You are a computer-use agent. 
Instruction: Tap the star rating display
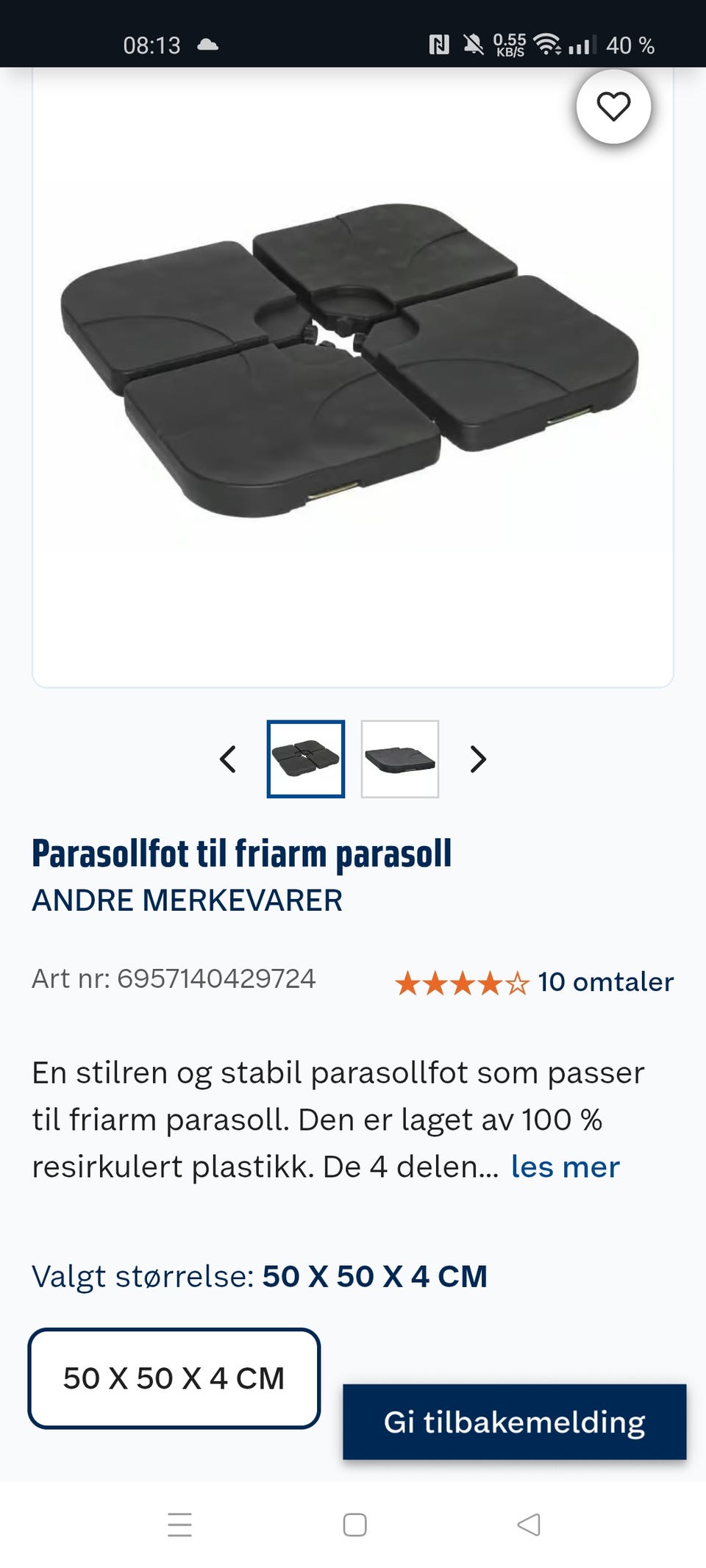click(460, 981)
